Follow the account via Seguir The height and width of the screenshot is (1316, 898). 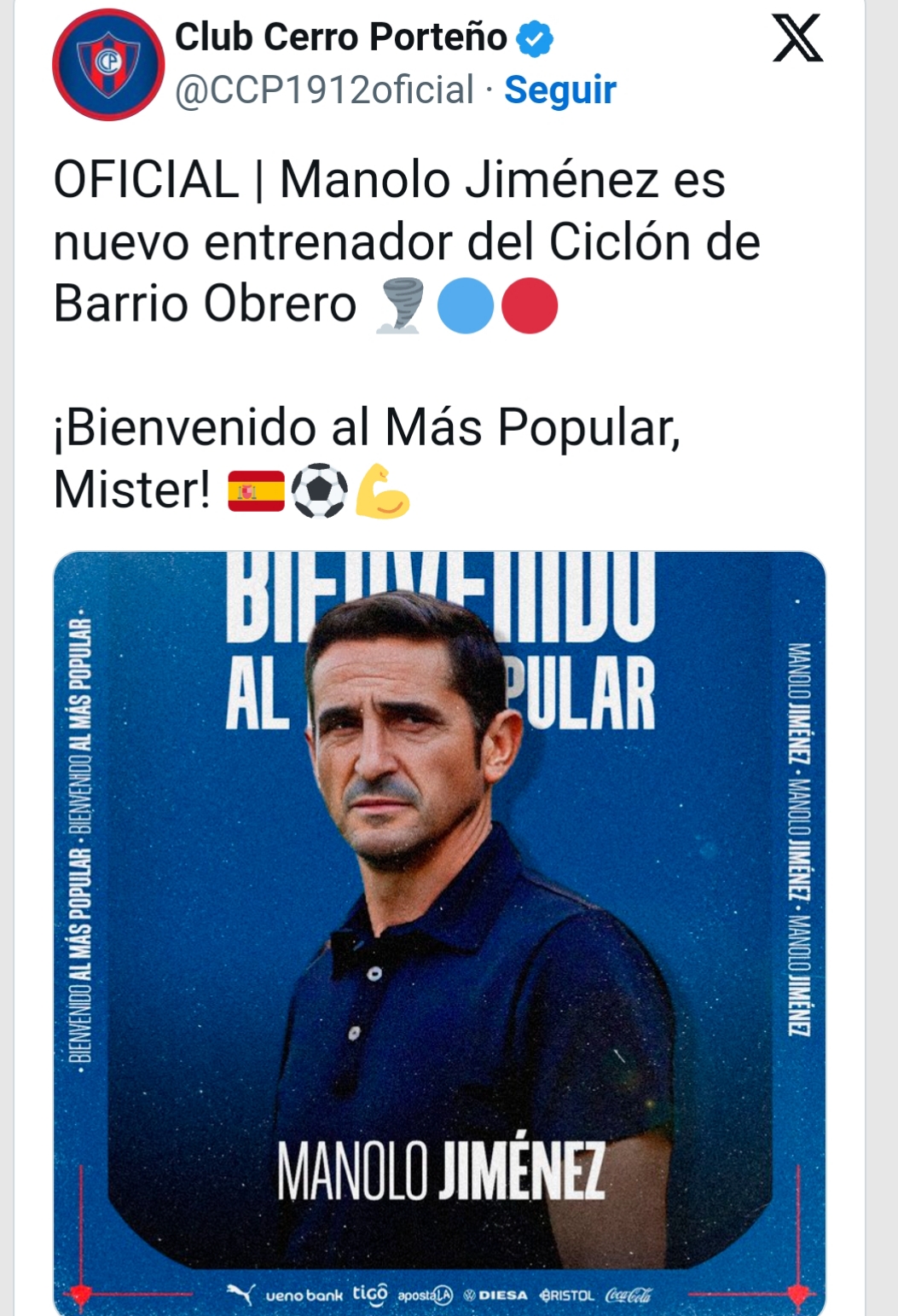tap(559, 90)
